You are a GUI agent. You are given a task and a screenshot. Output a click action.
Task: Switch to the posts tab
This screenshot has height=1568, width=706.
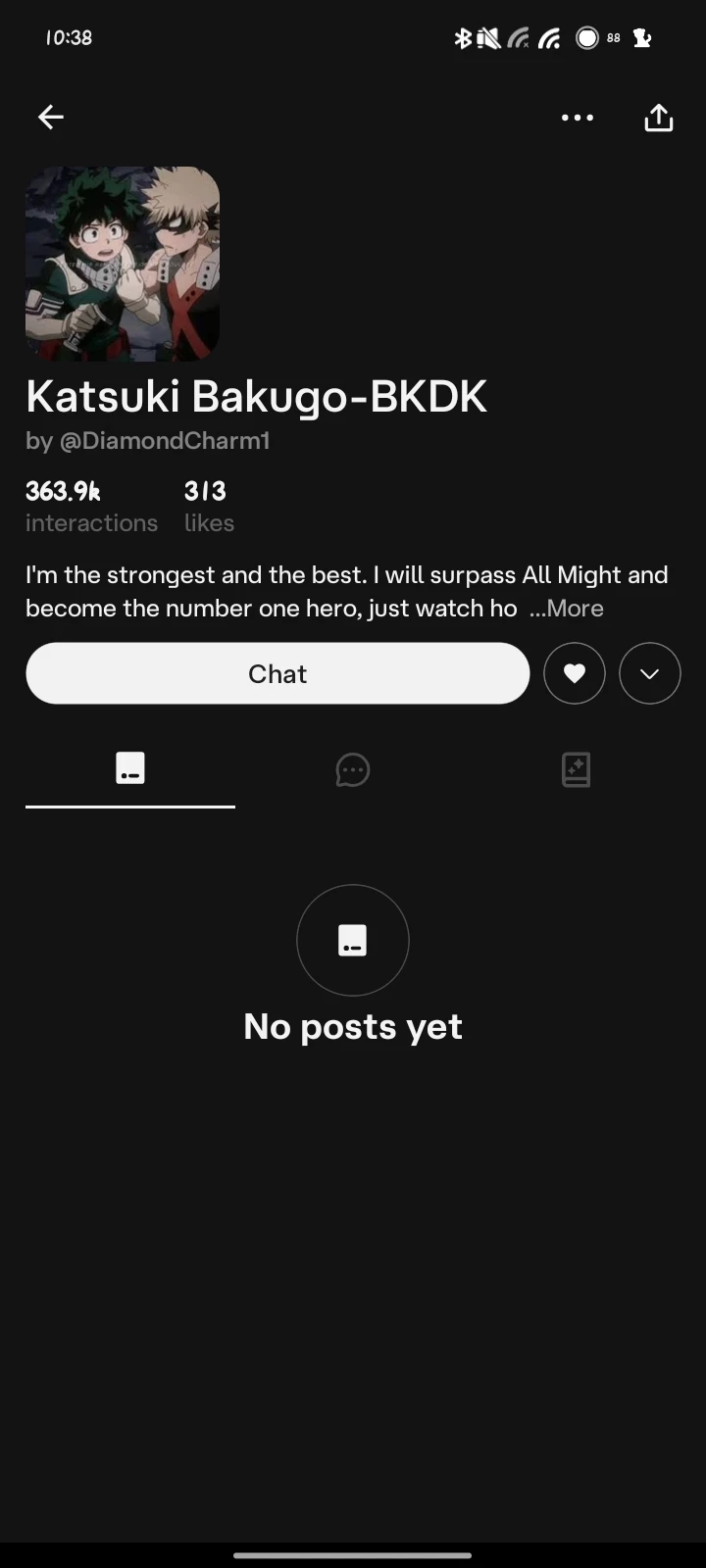point(130,769)
